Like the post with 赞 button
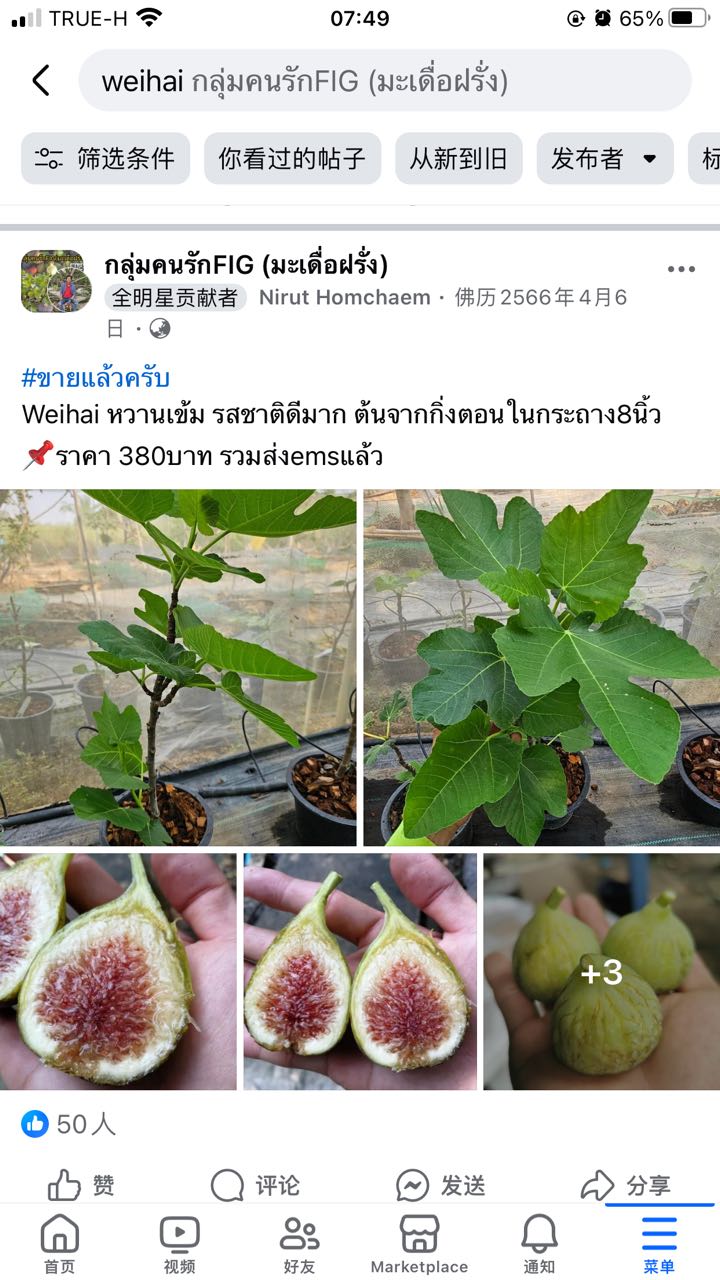This screenshot has width=720, height=1280. pyautogui.click(x=82, y=1185)
